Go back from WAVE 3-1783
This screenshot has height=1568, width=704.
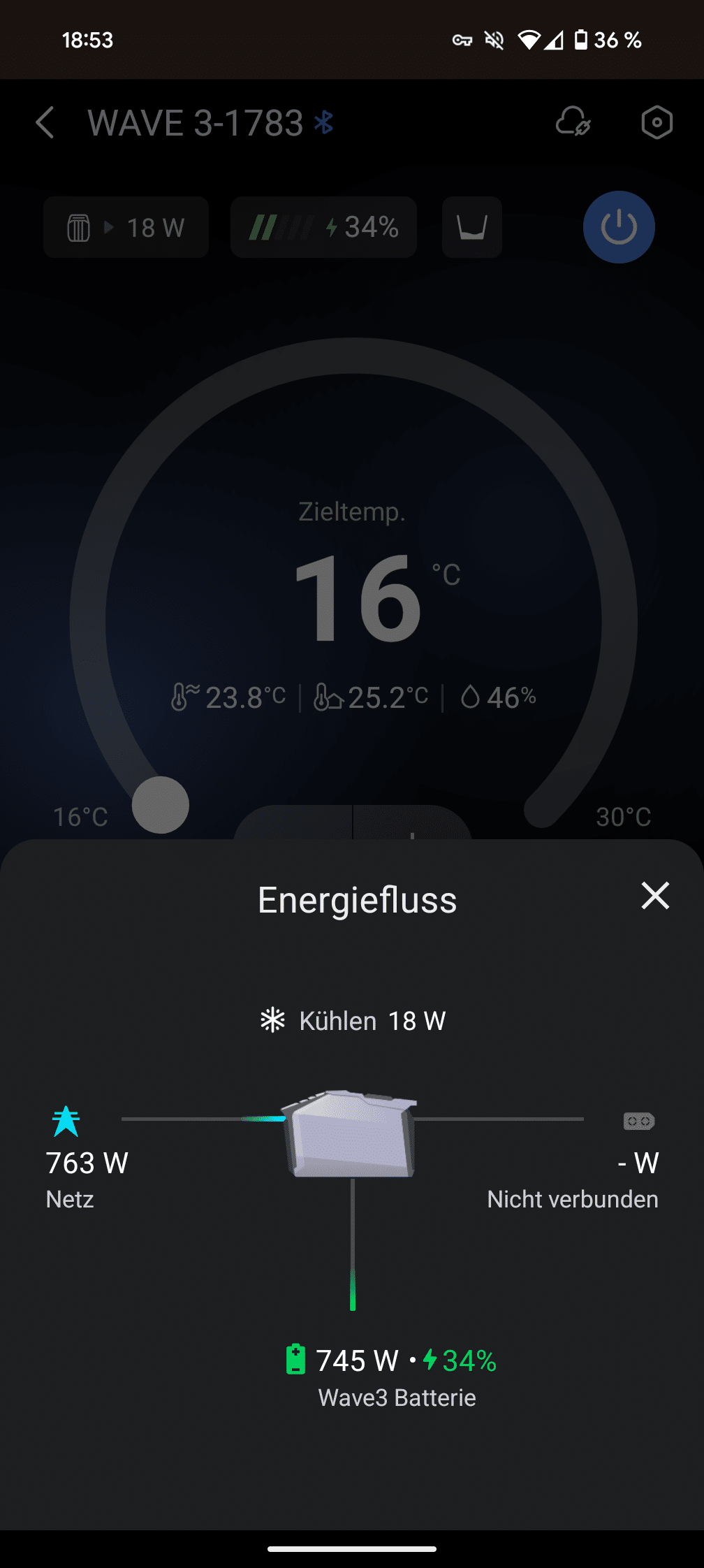45,123
